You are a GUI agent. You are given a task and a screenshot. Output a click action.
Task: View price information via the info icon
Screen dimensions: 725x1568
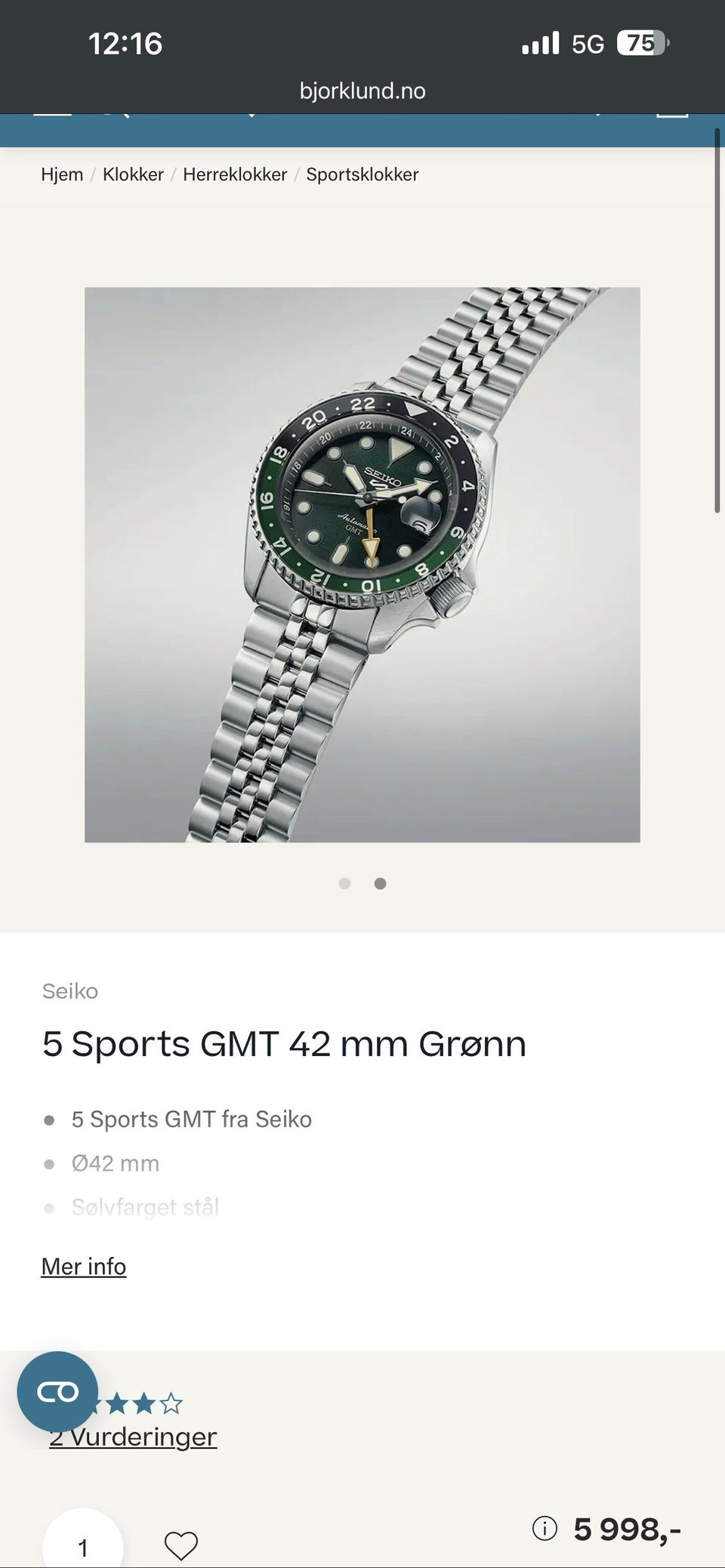(545, 1529)
